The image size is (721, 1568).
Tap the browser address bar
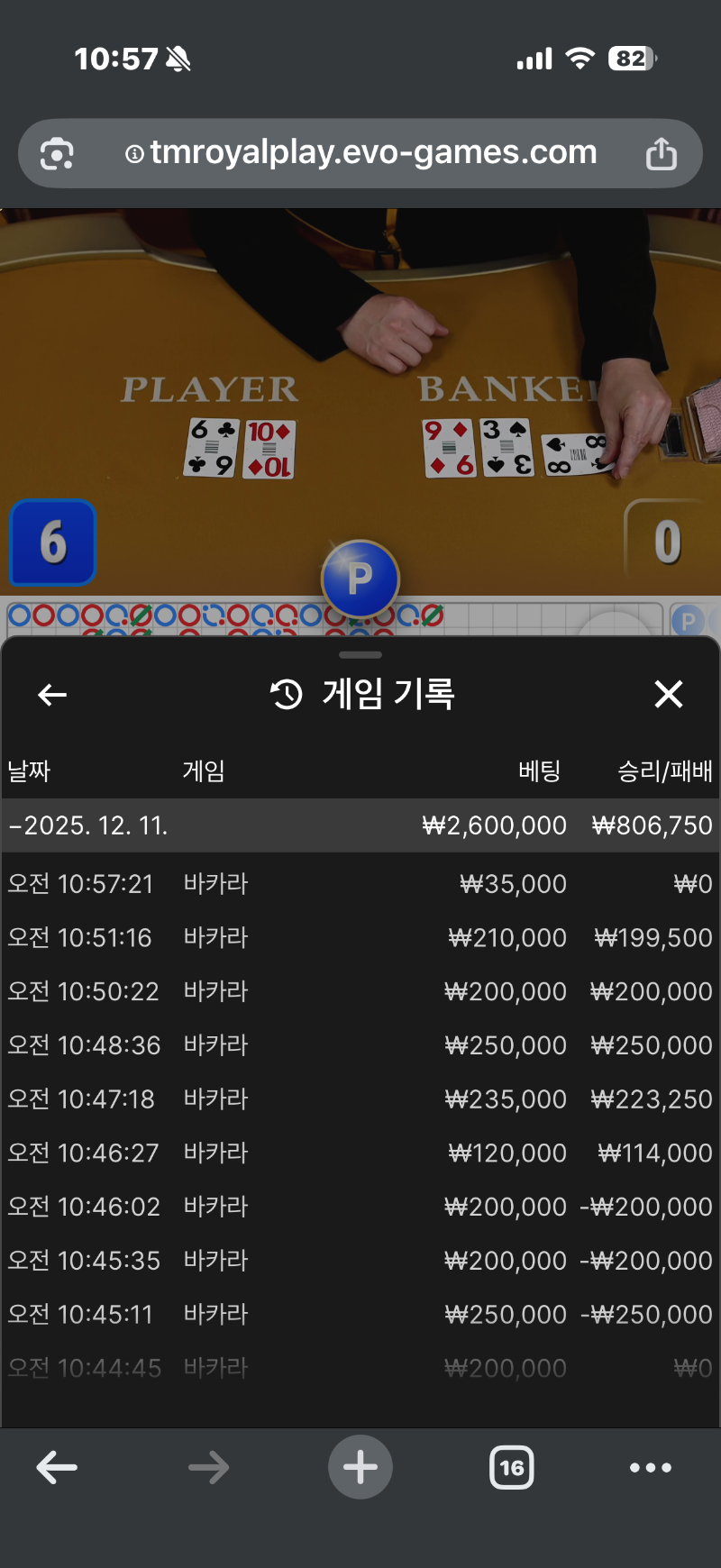[360, 153]
